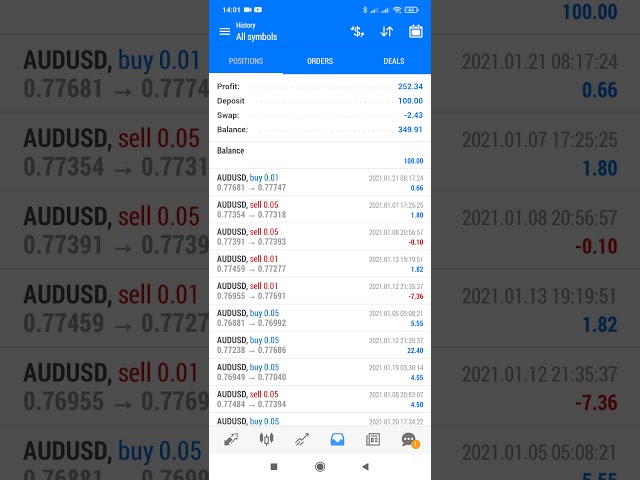Select the AUDUSD sell position showing -0.10
This screenshot has width=640, height=480.
pyautogui.click(x=320, y=236)
